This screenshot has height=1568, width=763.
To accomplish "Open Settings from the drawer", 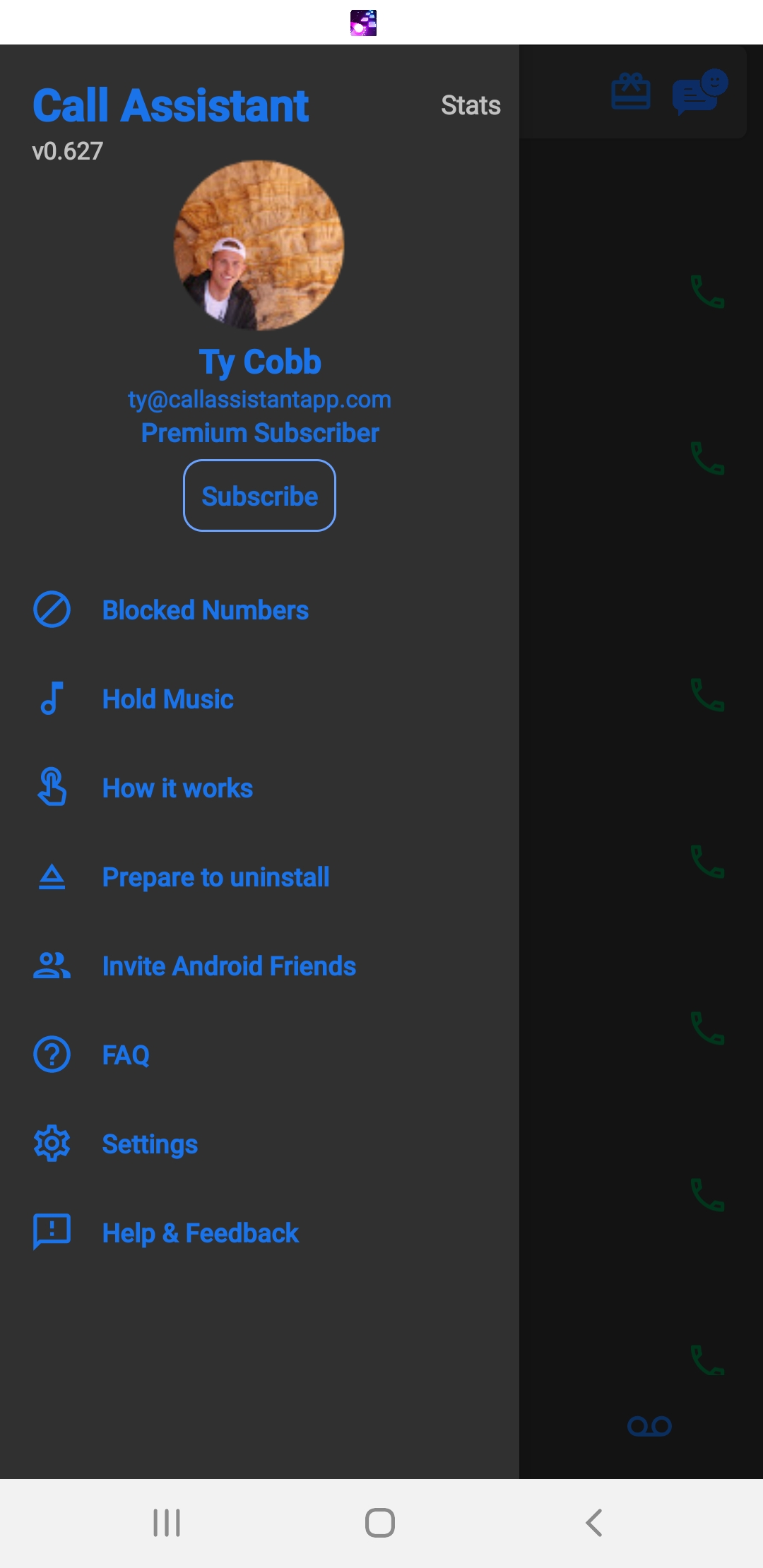I will click(150, 1144).
